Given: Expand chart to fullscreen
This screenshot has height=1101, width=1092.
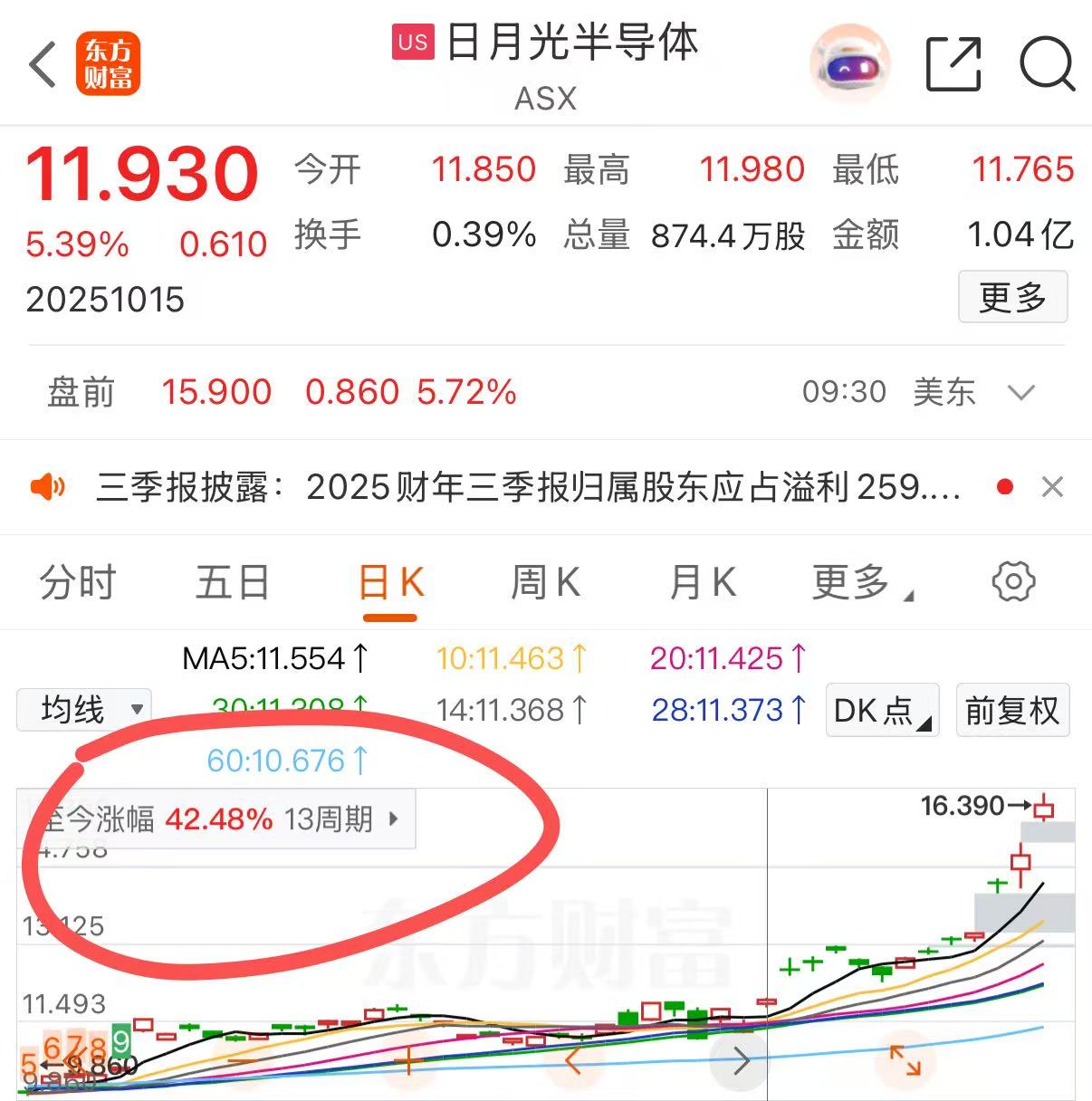Looking at the screenshot, I should click(905, 1059).
